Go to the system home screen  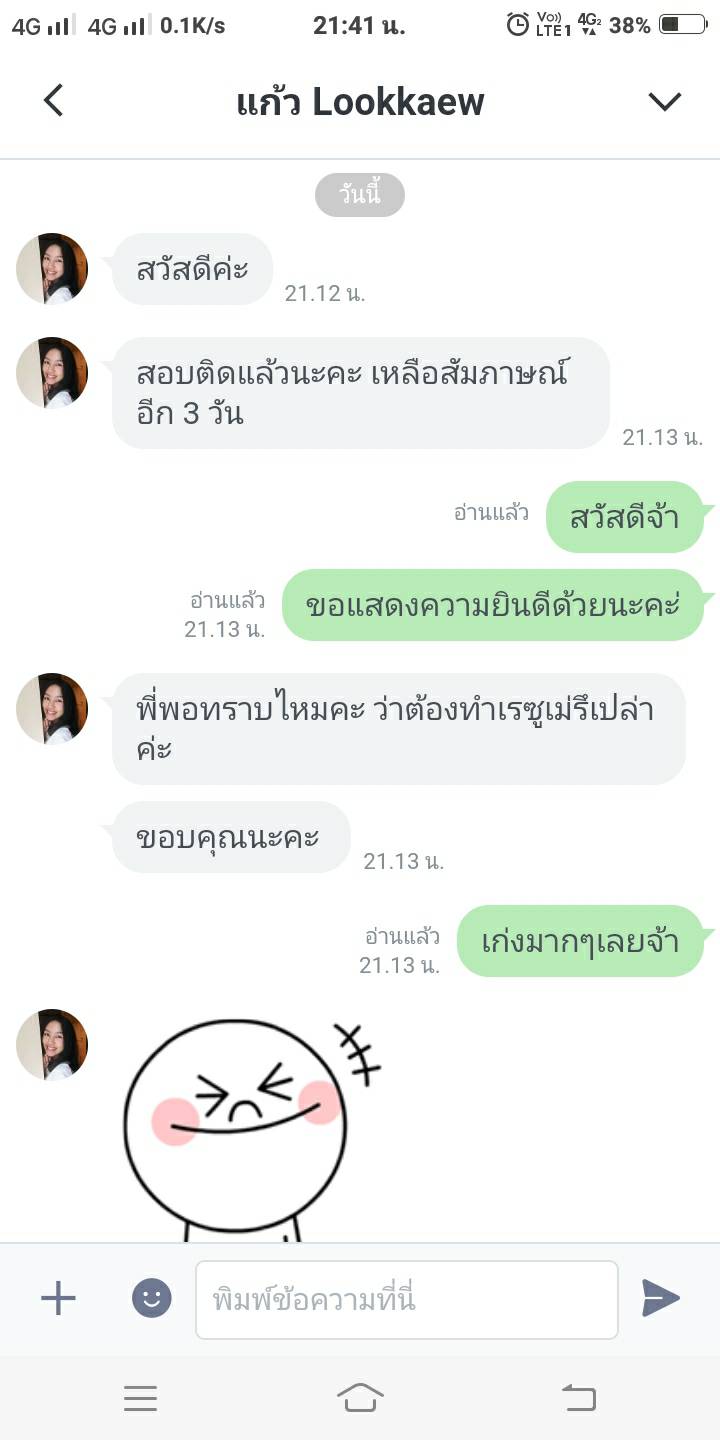point(360,1397)
